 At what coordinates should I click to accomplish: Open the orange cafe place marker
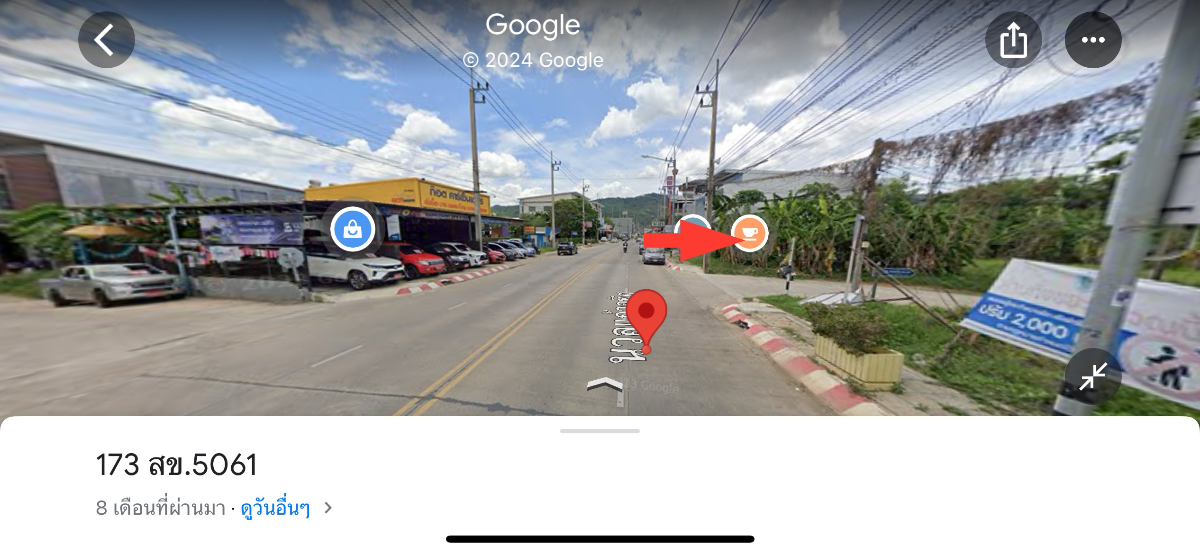tap(750, 233)
